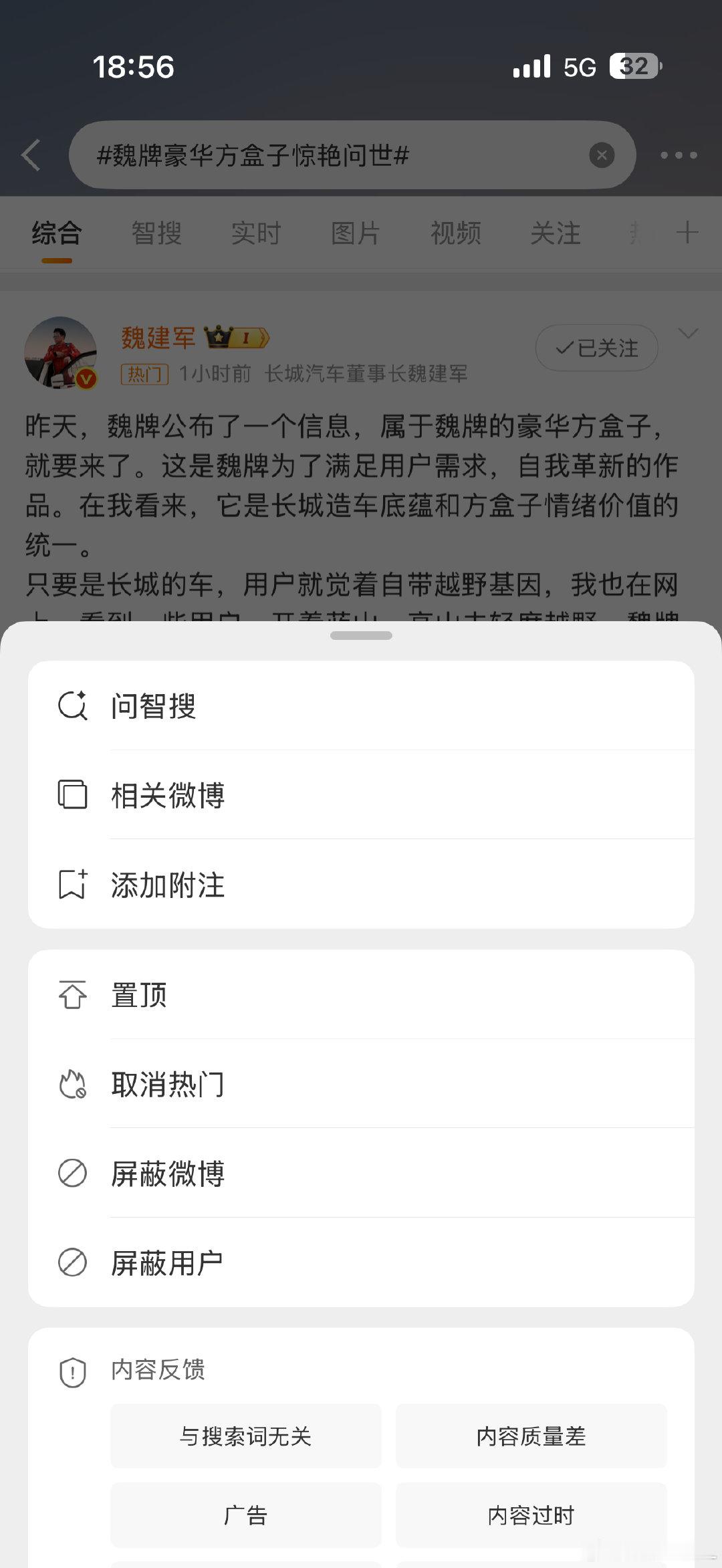Viewport: 722px width, 1568px height.
Task: Tap the 内容质量差 feedback chip
Action: [x=531, y=1436]
